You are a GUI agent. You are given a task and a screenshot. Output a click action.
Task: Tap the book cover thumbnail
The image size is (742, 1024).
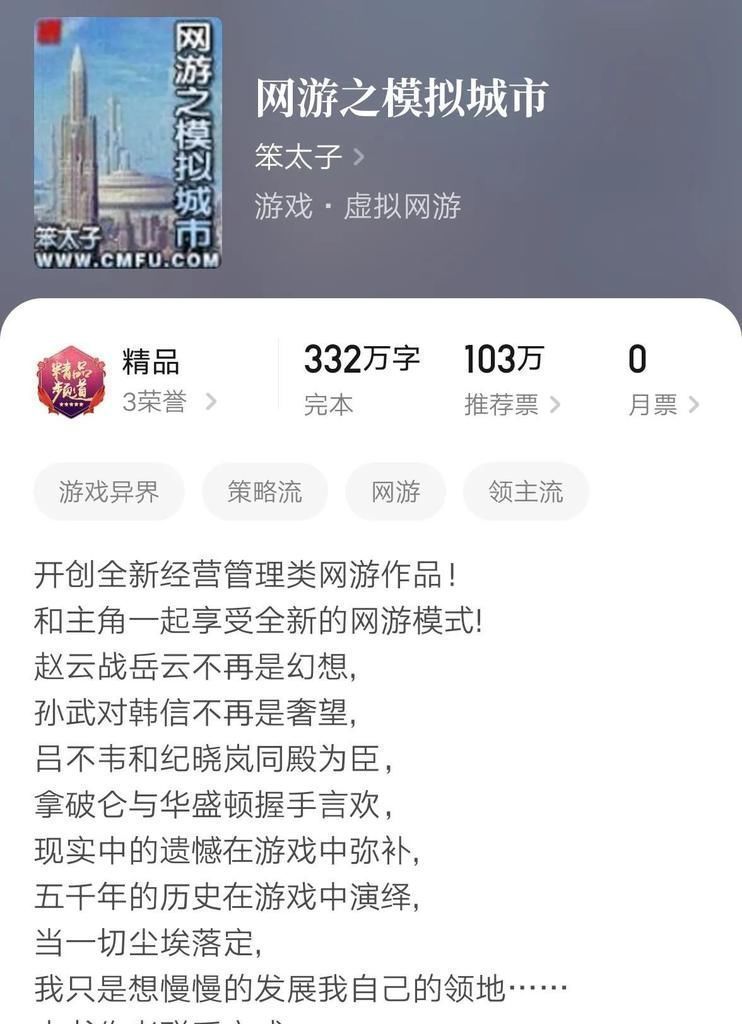click(126, 142)
